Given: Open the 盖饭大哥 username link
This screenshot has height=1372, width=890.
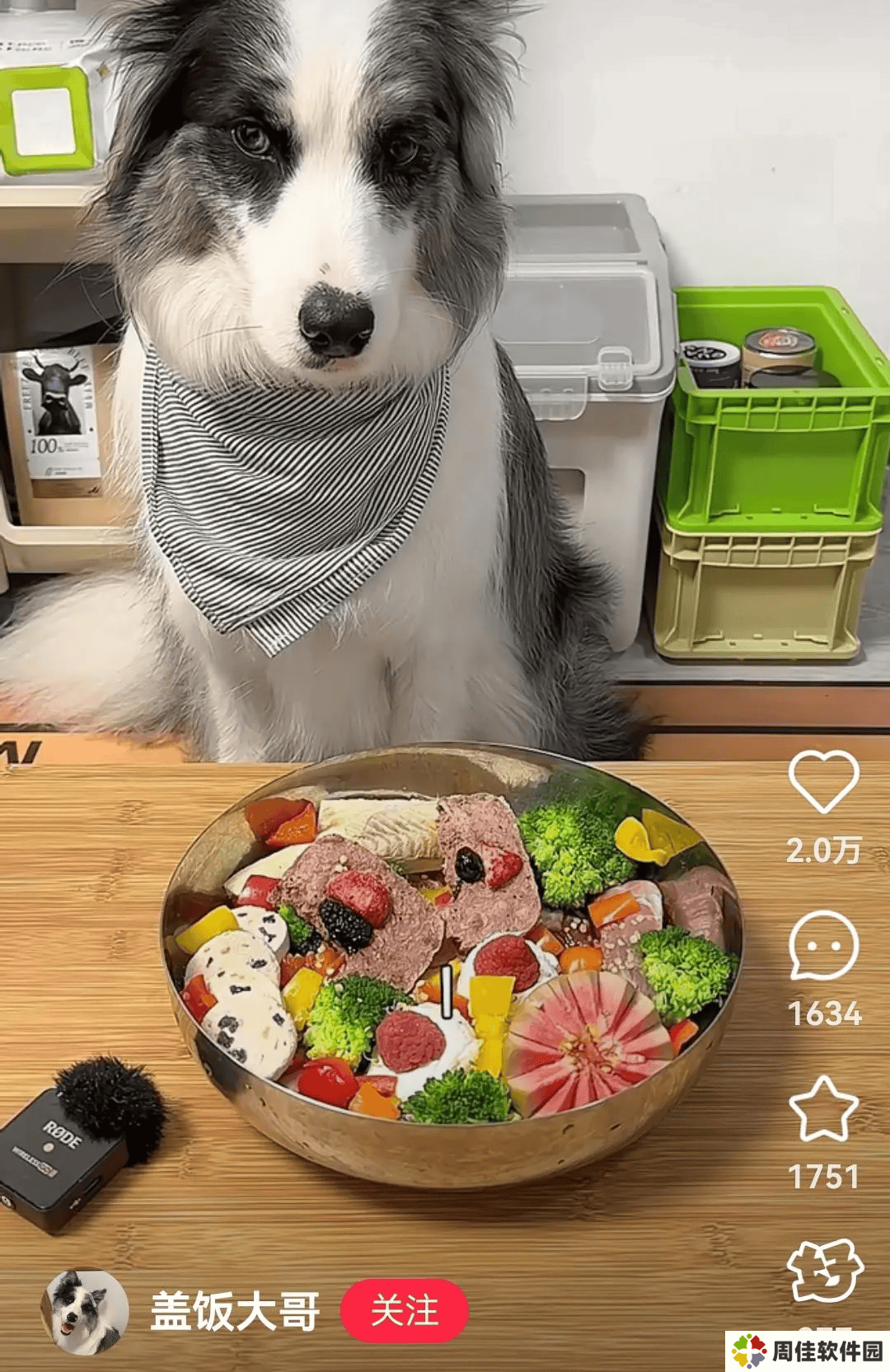Looking at the screenshot, I should click(x=235, y=1311).
